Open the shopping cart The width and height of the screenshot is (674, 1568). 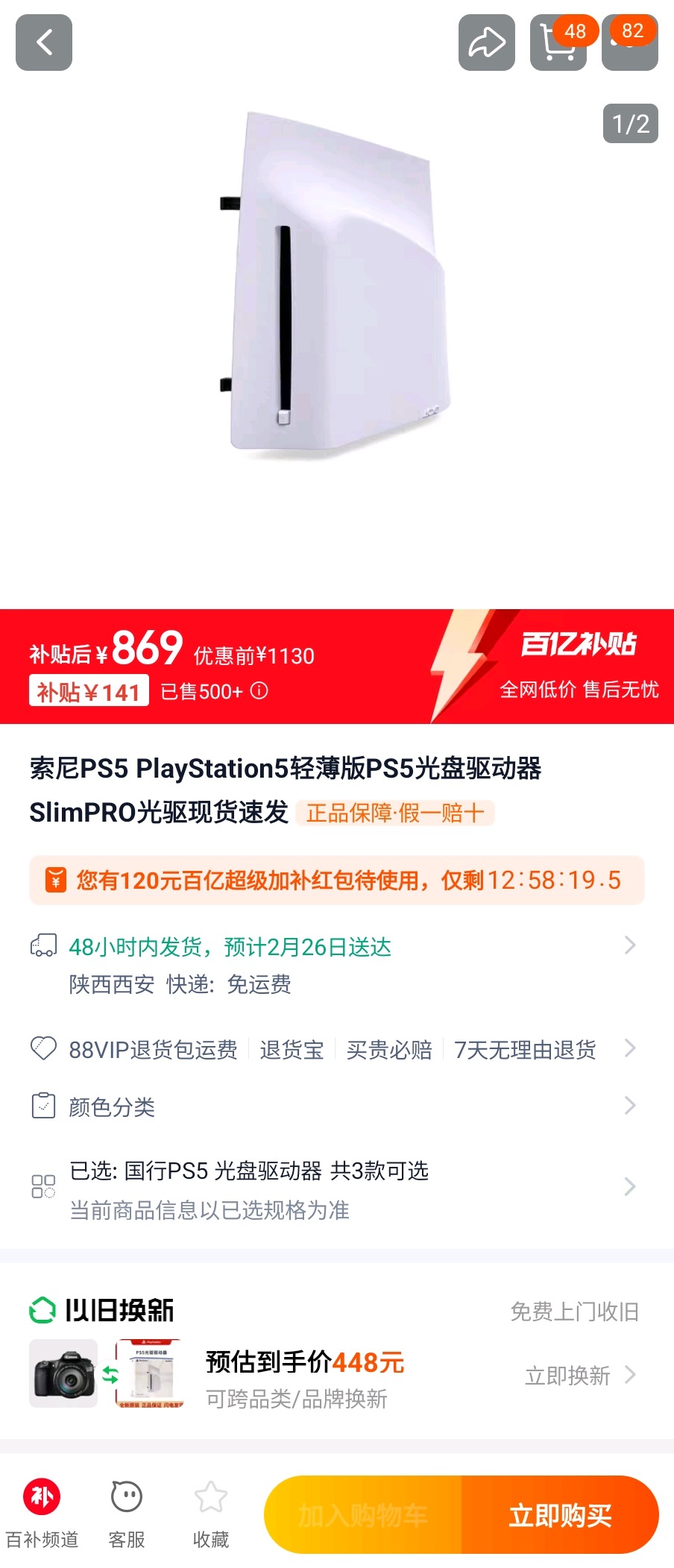coord(558,43)
